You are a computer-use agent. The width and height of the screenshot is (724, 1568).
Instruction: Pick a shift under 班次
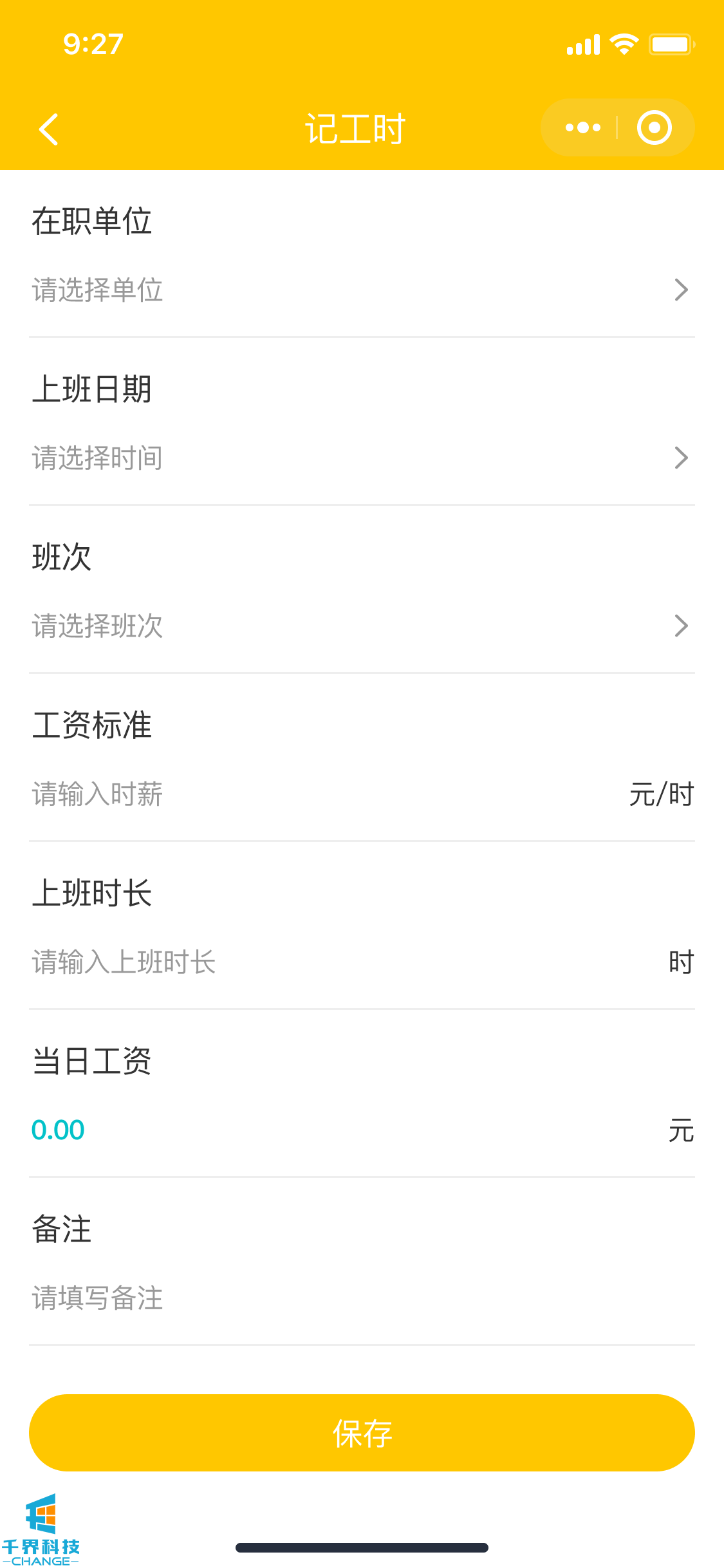point(360,626)
